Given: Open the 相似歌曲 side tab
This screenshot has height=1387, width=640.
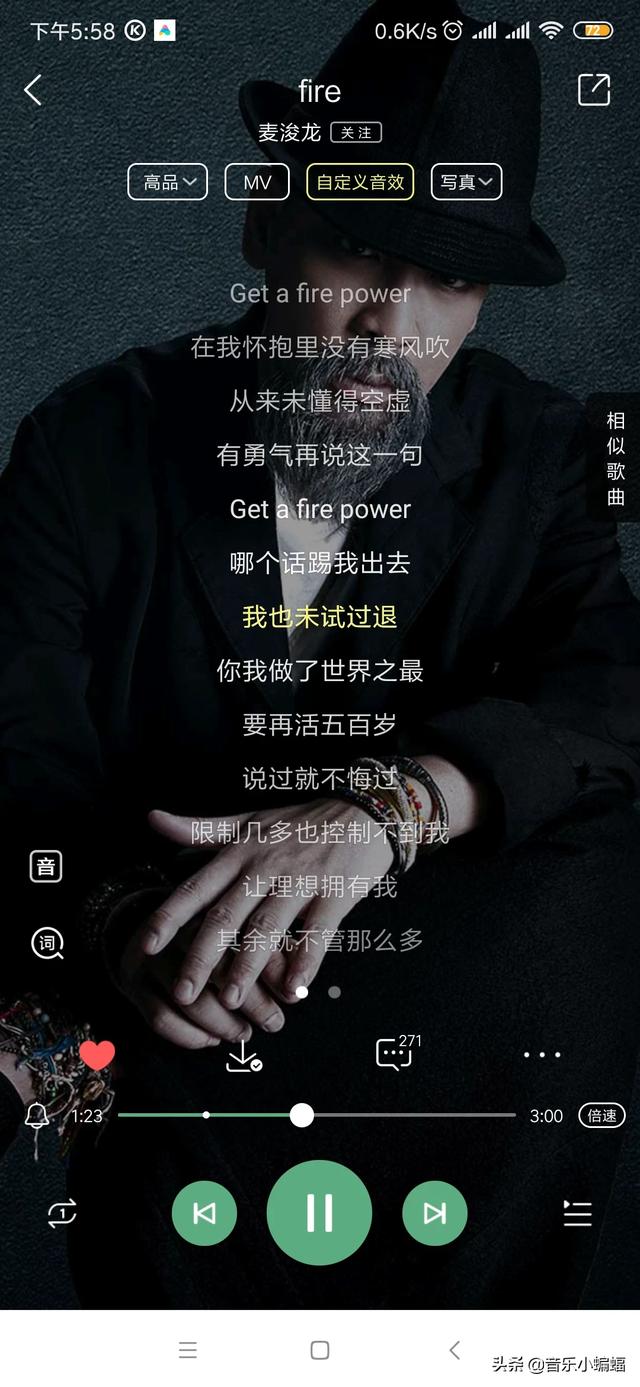Looking at the screenshot, I should 616,458.
